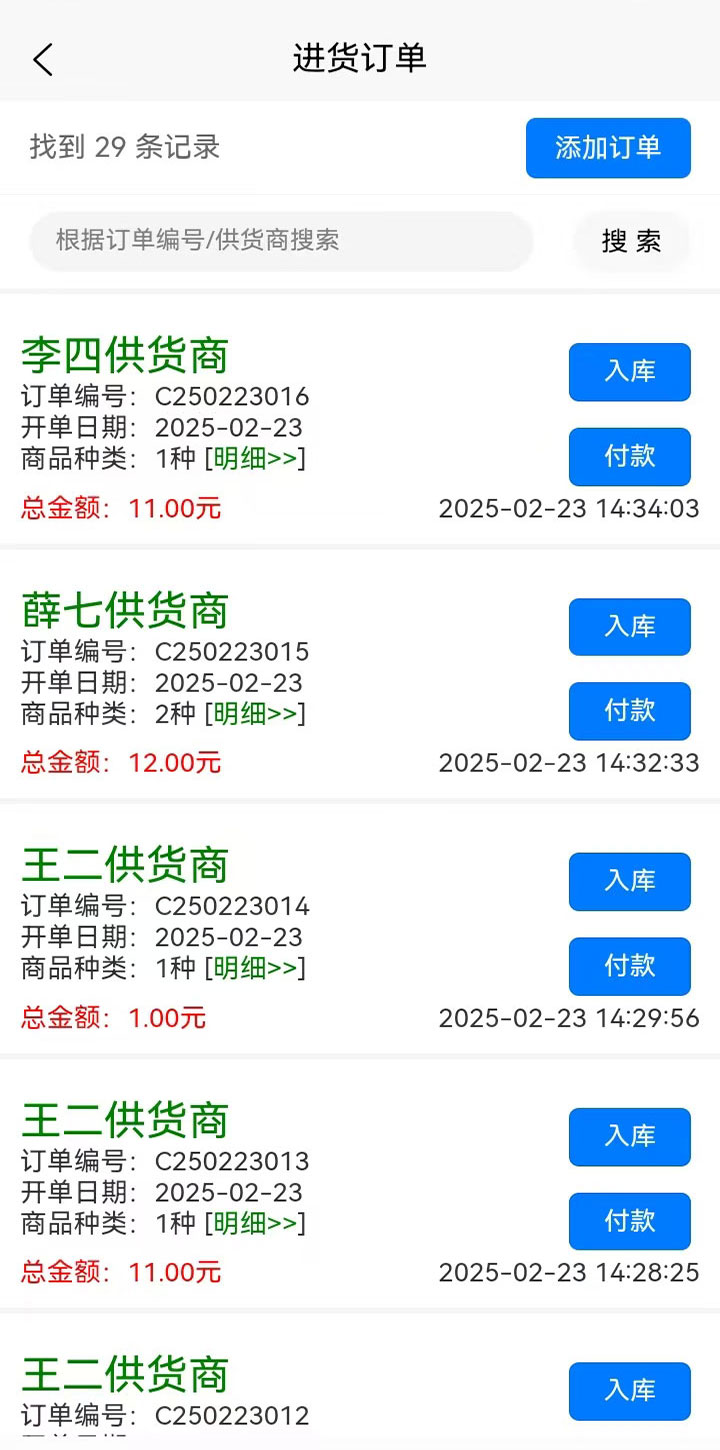Tap 添加订单 to add a new order
The width and height of the screenshot is (720, 1450).
[607, 147]
